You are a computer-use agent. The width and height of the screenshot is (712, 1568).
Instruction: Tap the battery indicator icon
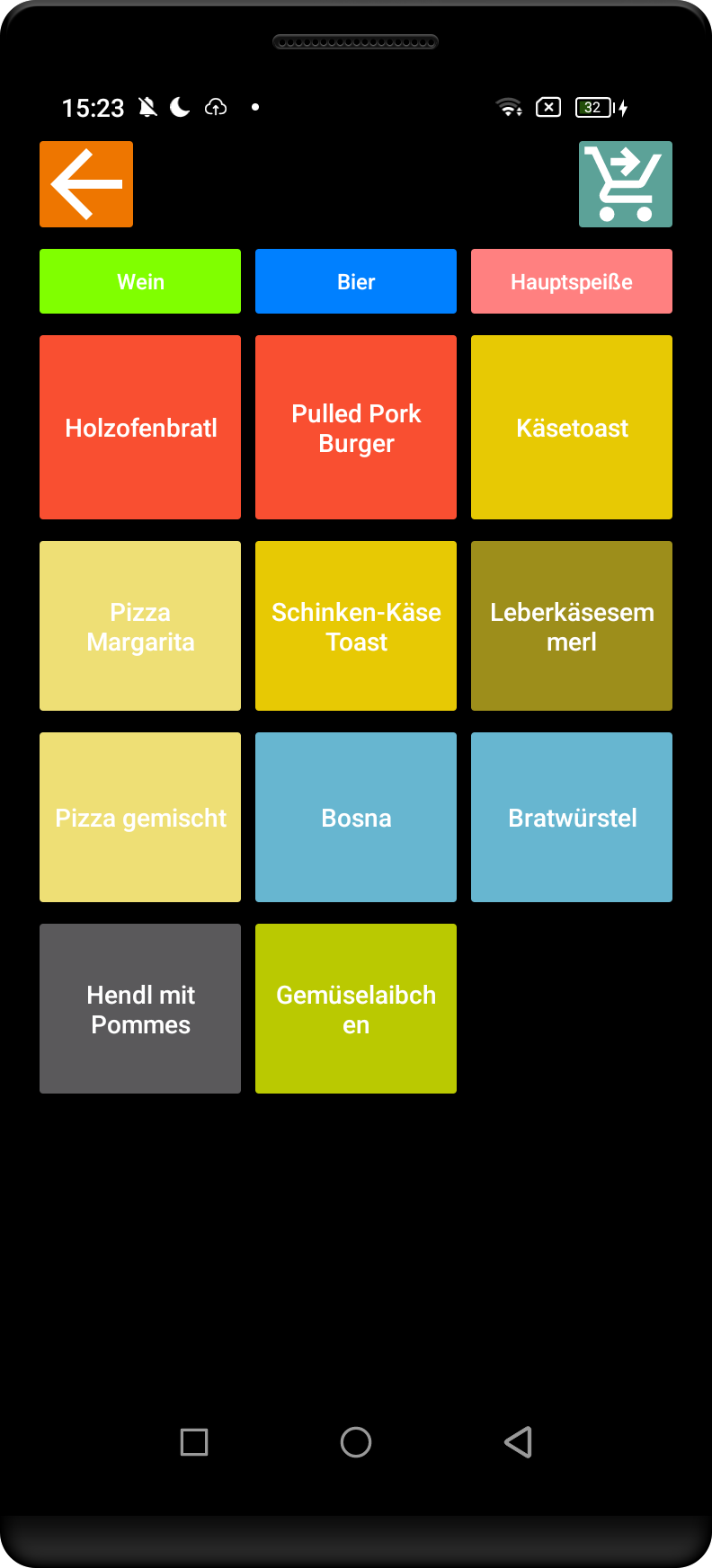click(592, 107)
